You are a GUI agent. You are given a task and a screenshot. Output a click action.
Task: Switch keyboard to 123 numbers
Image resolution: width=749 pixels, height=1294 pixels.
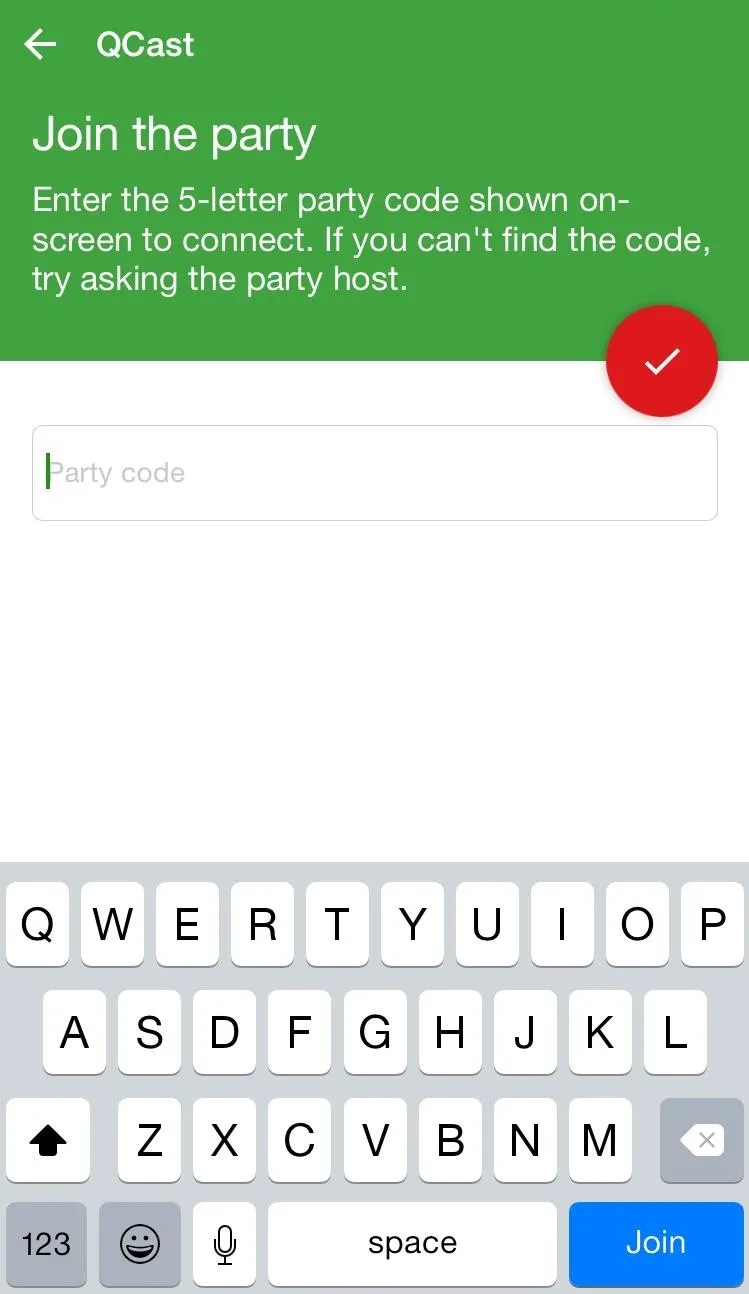(x=46, y=1243)
